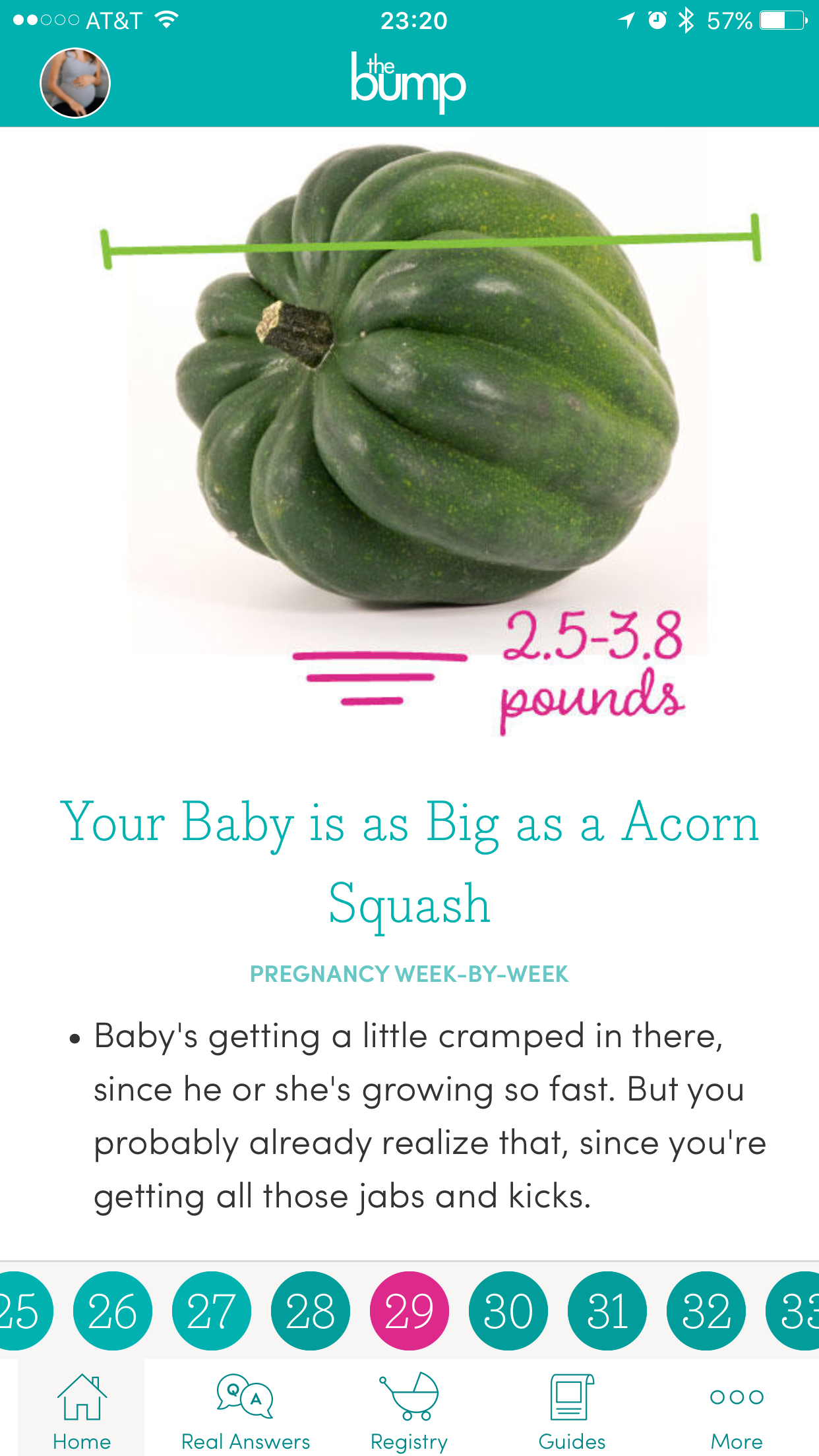
Task: Switch to the Real Answers tab
Action: pyautogui.click(x=245, y=1409)
